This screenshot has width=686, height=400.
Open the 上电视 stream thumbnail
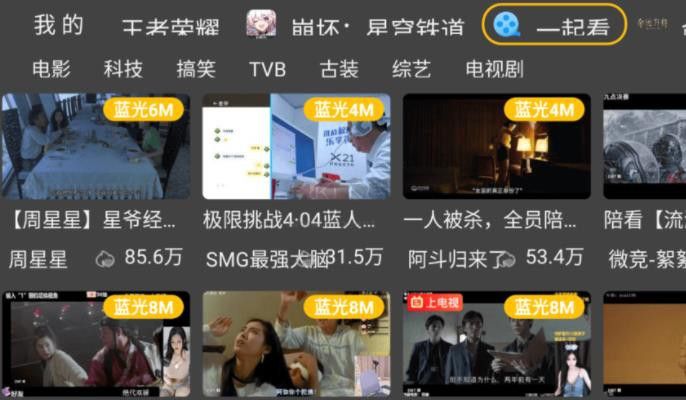coord(496,343)
